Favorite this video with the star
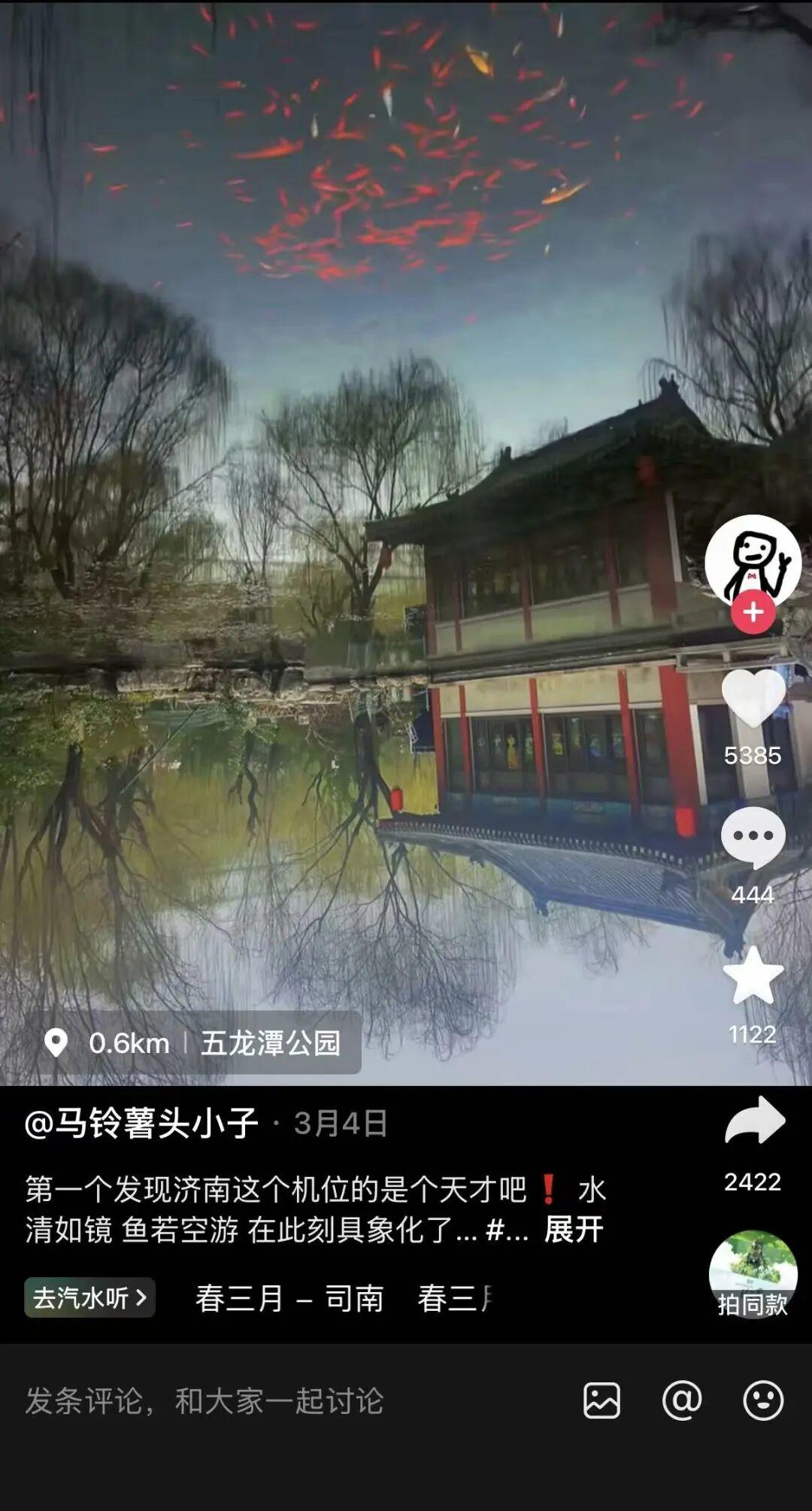Image resolution: width=812 pixels, height=1511 pixels. (753, 976)
